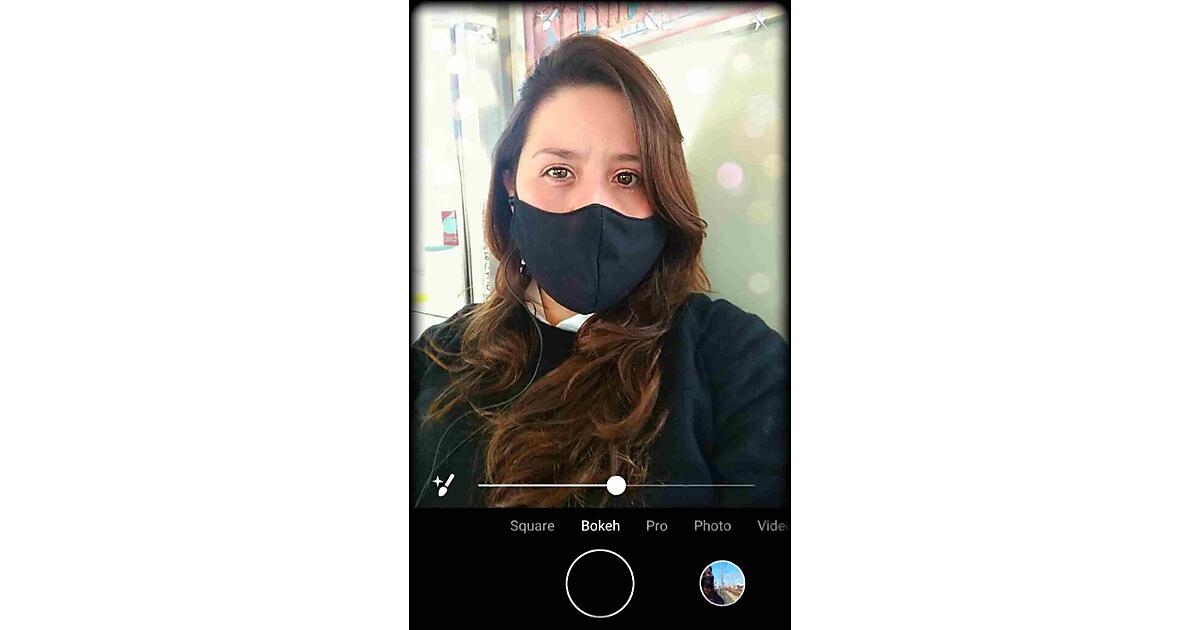Set bokeh blur level on the slider
Image resolution: width=1200 pixels, height=630 pixels.
click(616, 485)
